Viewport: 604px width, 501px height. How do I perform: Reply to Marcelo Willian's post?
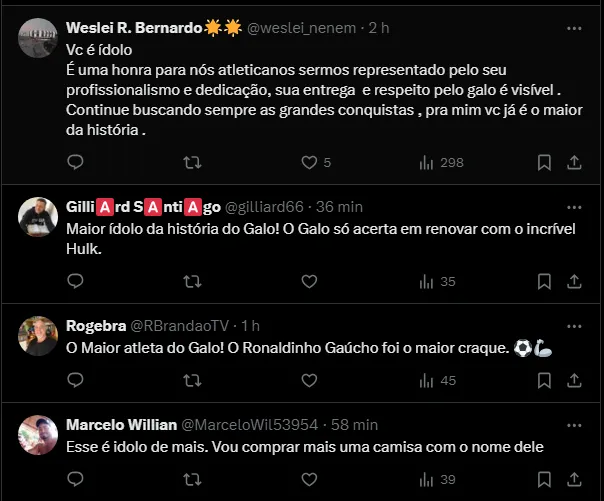[x=75, y=479]
